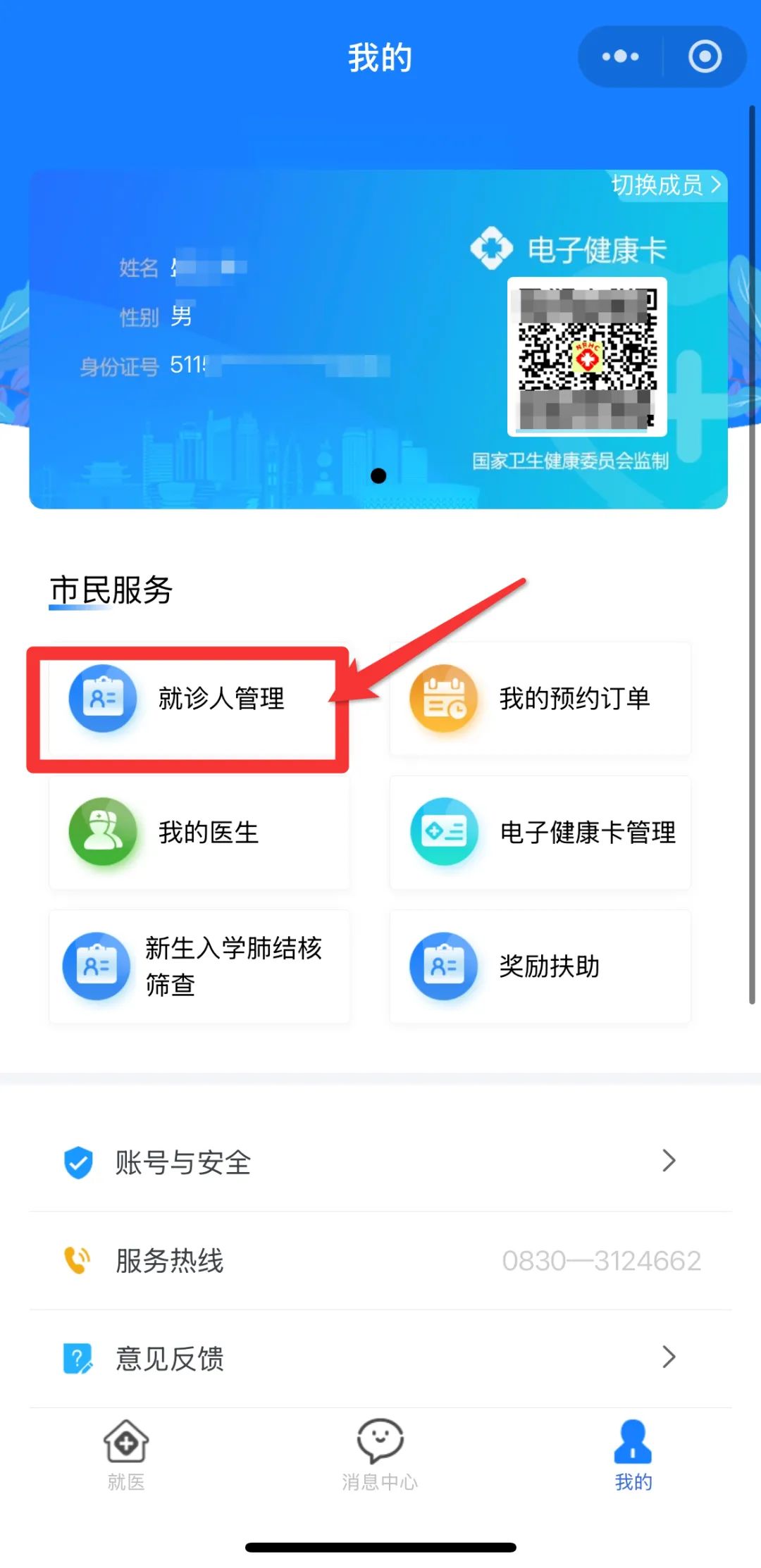Tap the 意见反馈 feedback pencil icon

78,1356
